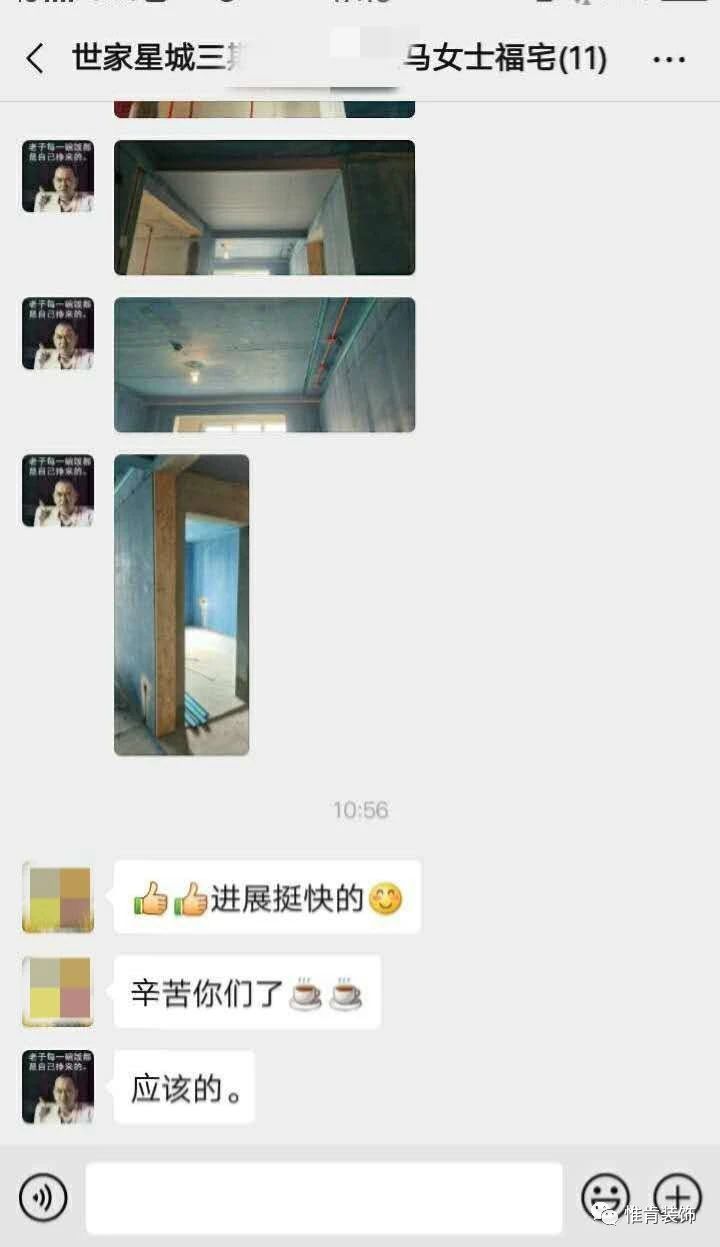The height and width of the screenshot is (1247, 720).
Task: Open the tall blue doorway photo
Action: click(x=181, y=605)
